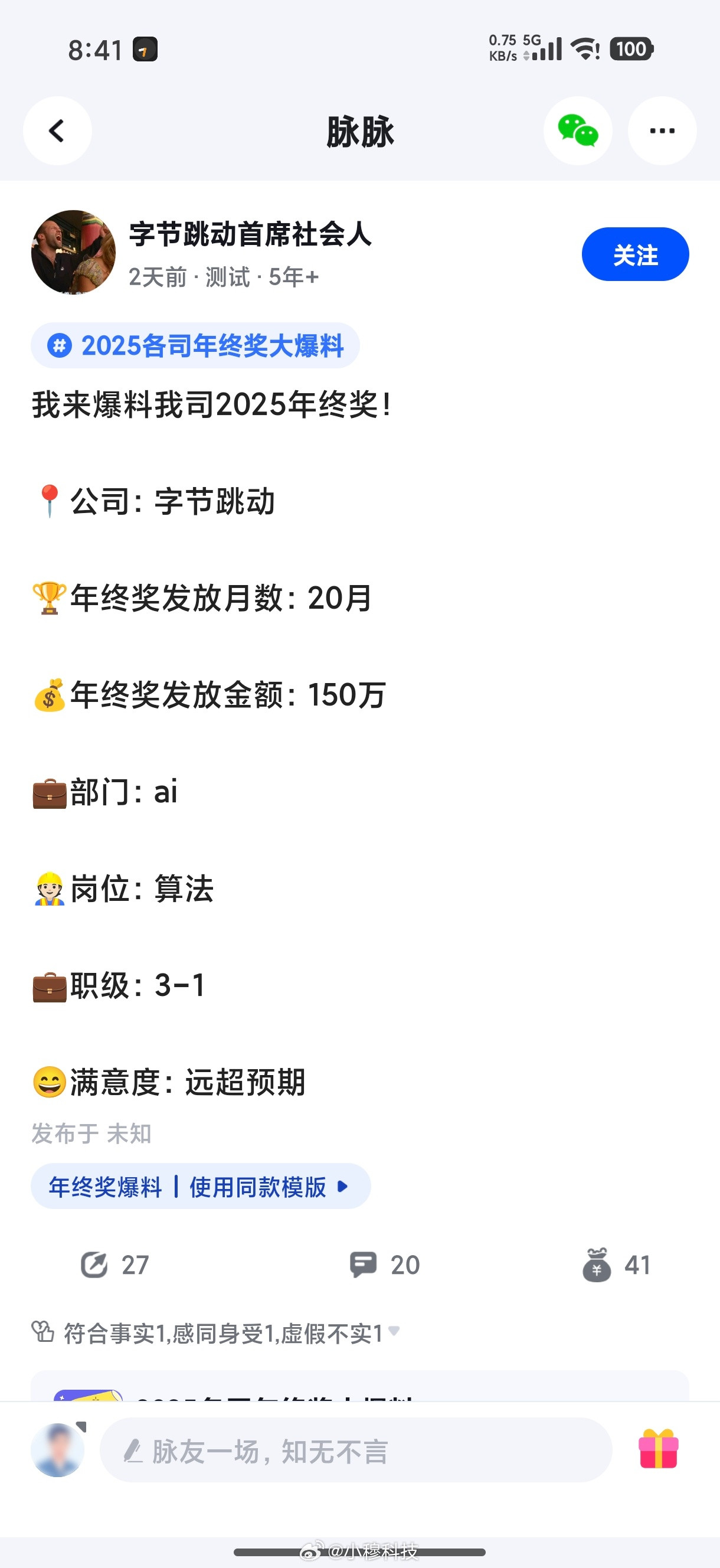The height and width of the screenshot is (1568, 720).
Task: Open the more options ellipsis icon
Action: tap(662, 131)
